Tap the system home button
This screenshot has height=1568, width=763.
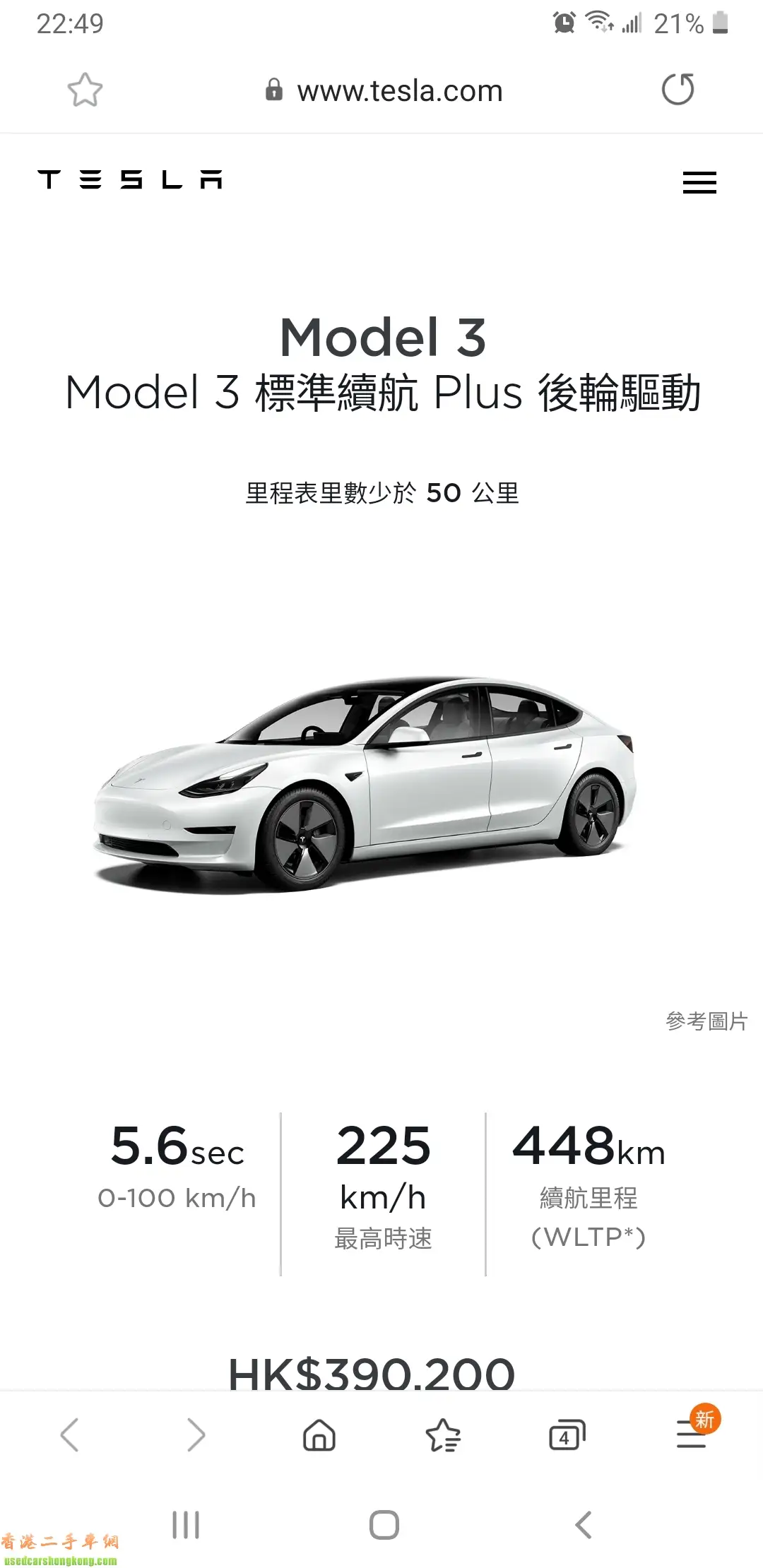pyautogui.click(x=384, y=1525)
